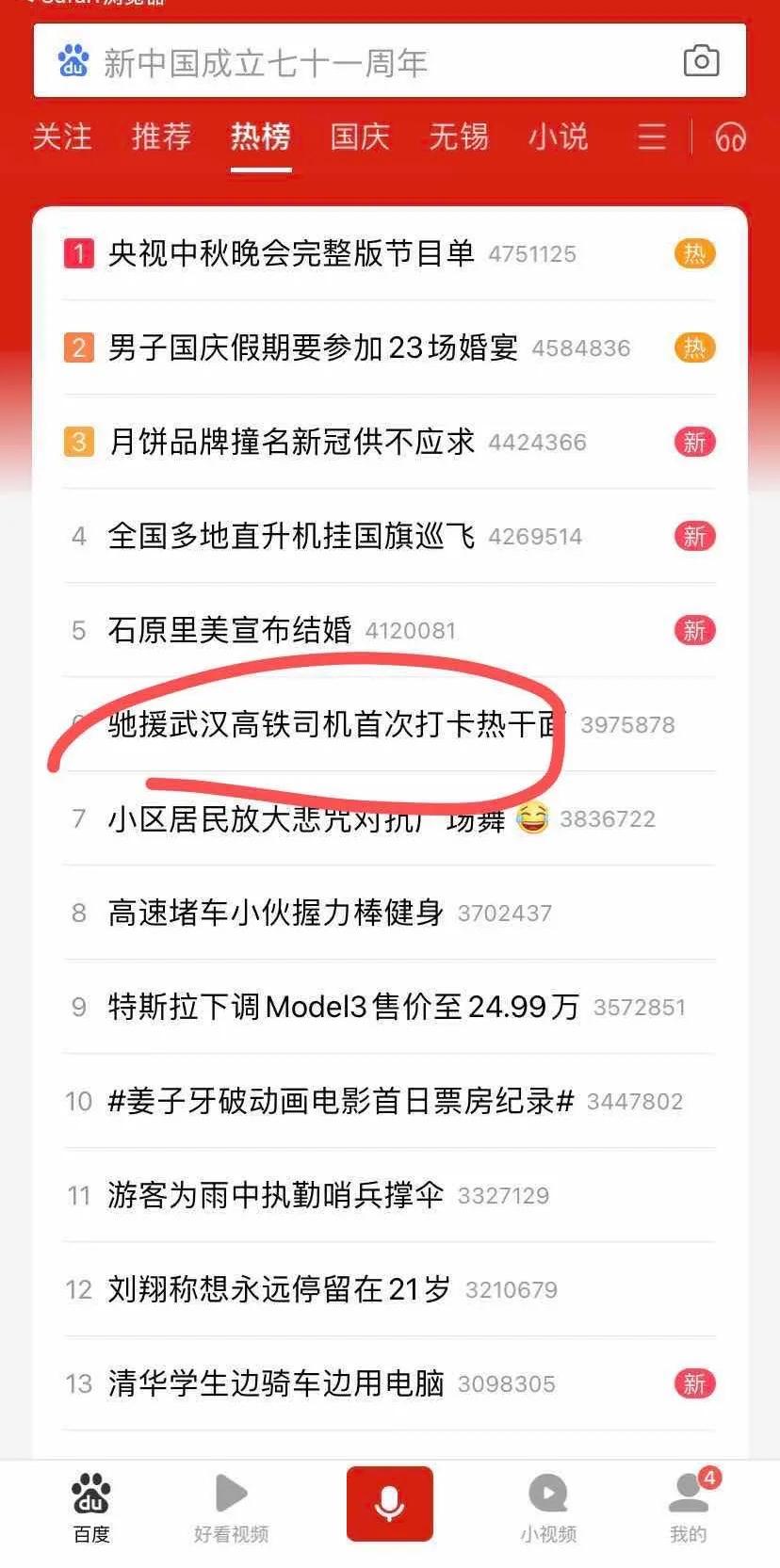Open 央视中秋晚会完整版节目单 topic
The image size is (780, 1568).
pyautogui.click(x=291, y=253)
